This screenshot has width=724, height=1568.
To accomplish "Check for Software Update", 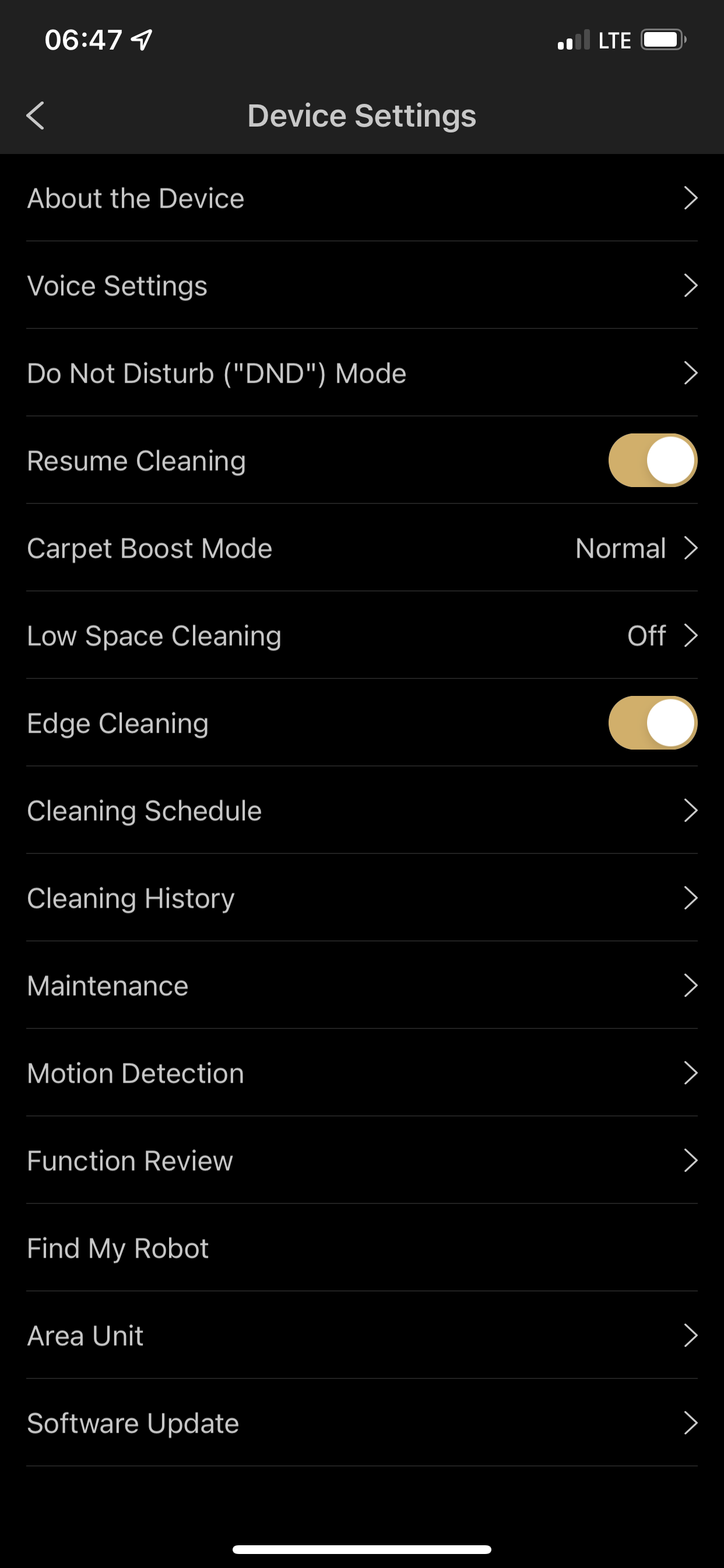I will point(361,1423).
